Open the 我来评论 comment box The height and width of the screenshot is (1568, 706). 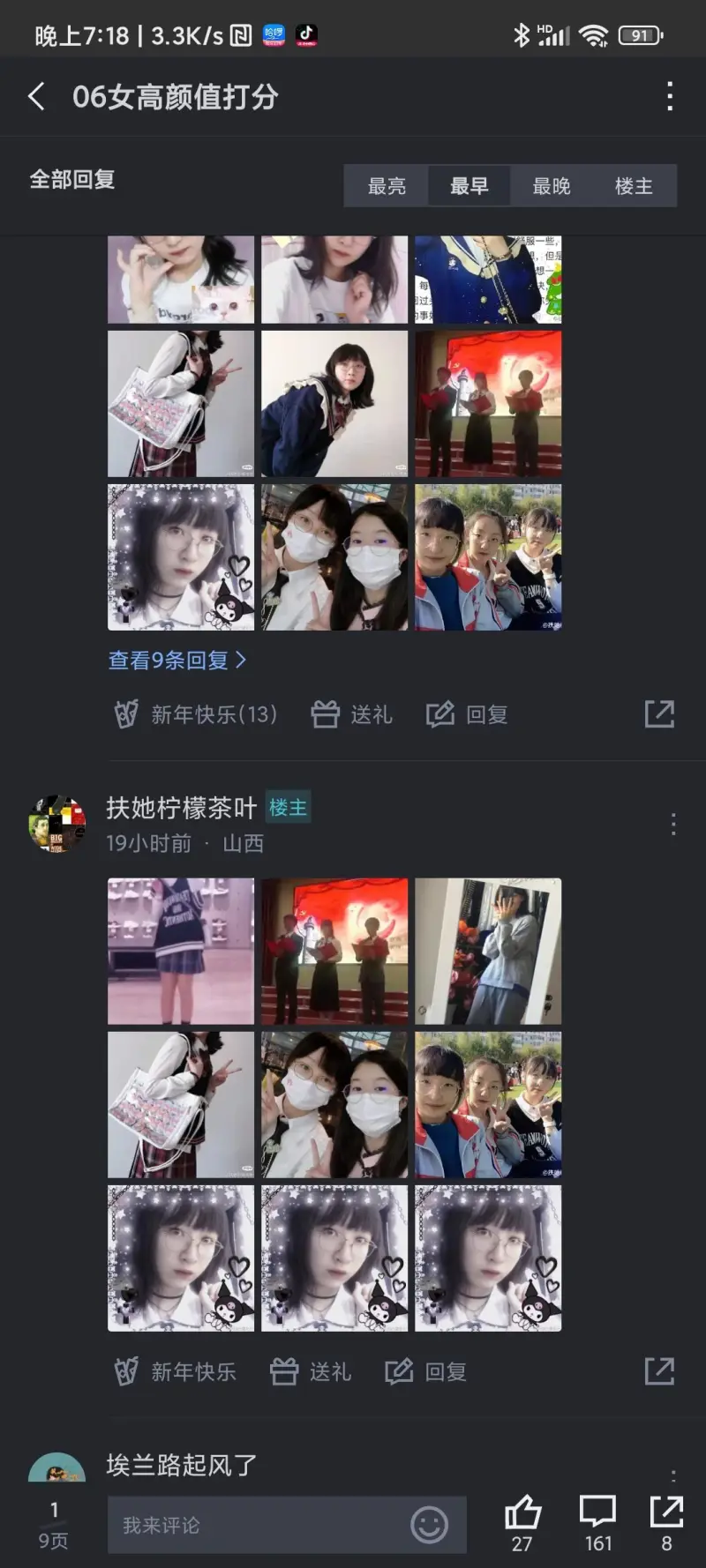pos(256,1525)
